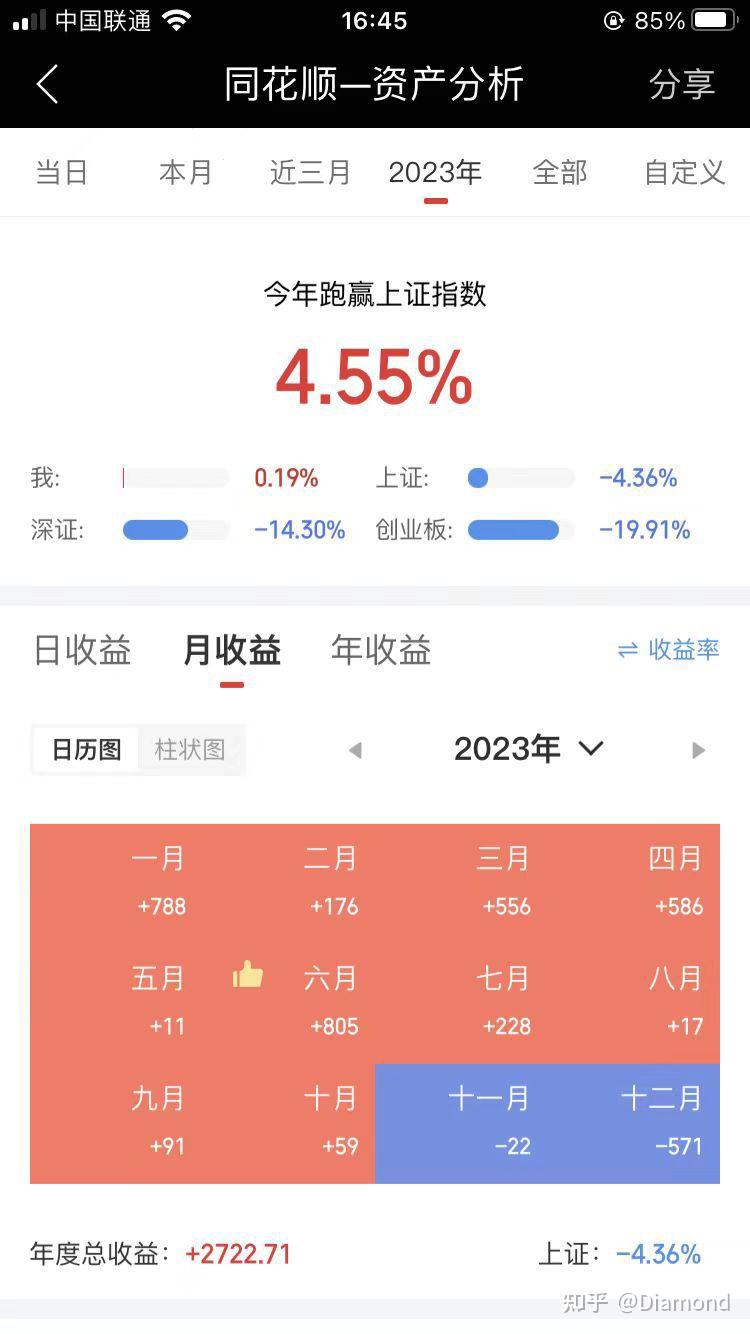The image size is (750, 1334).
Task: Open the 自定义 custom date range picker
Action: point(684,172)
